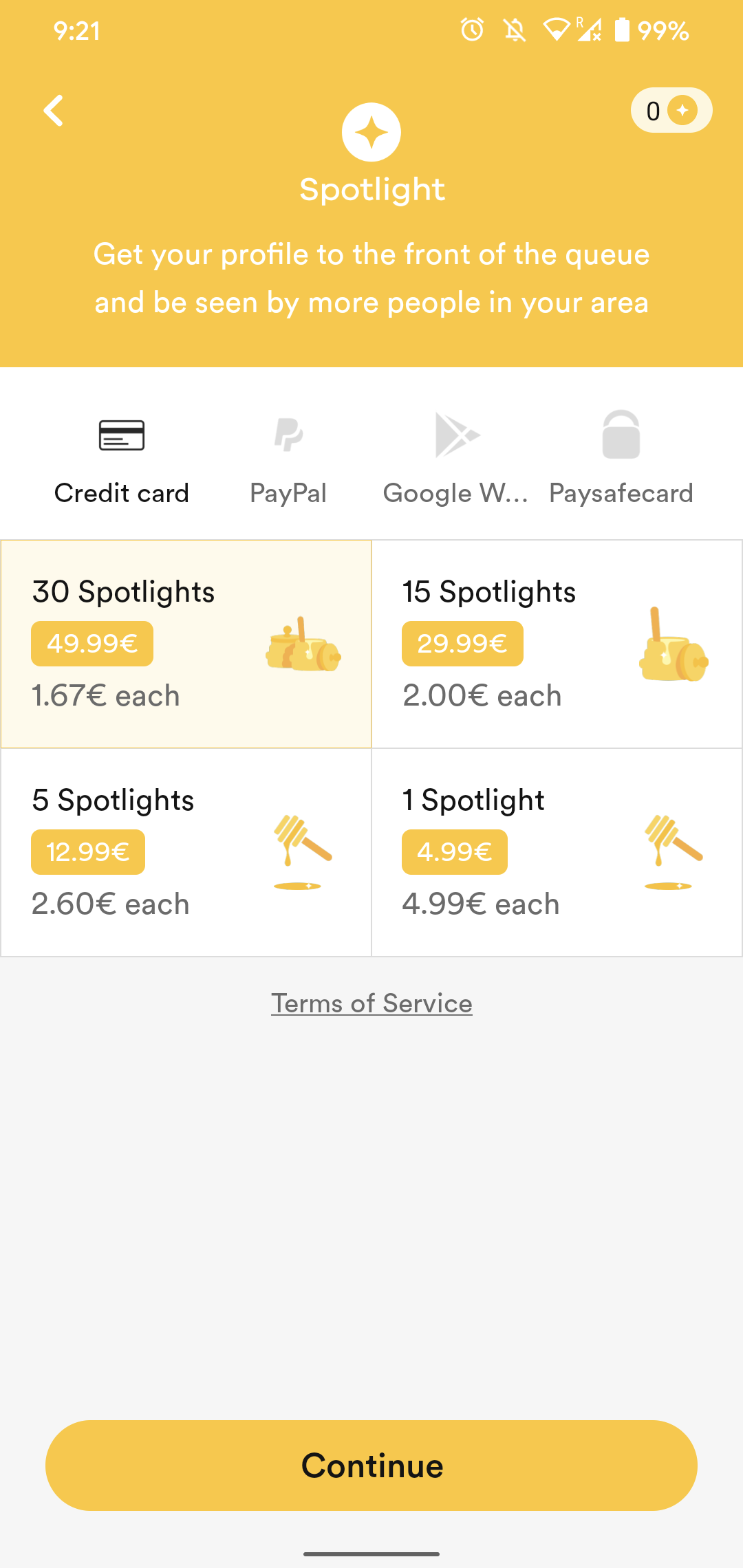Viewport: 743px width, 1568px height.
Task: Select Google Wallet payment option
Action: pos(455,435)
